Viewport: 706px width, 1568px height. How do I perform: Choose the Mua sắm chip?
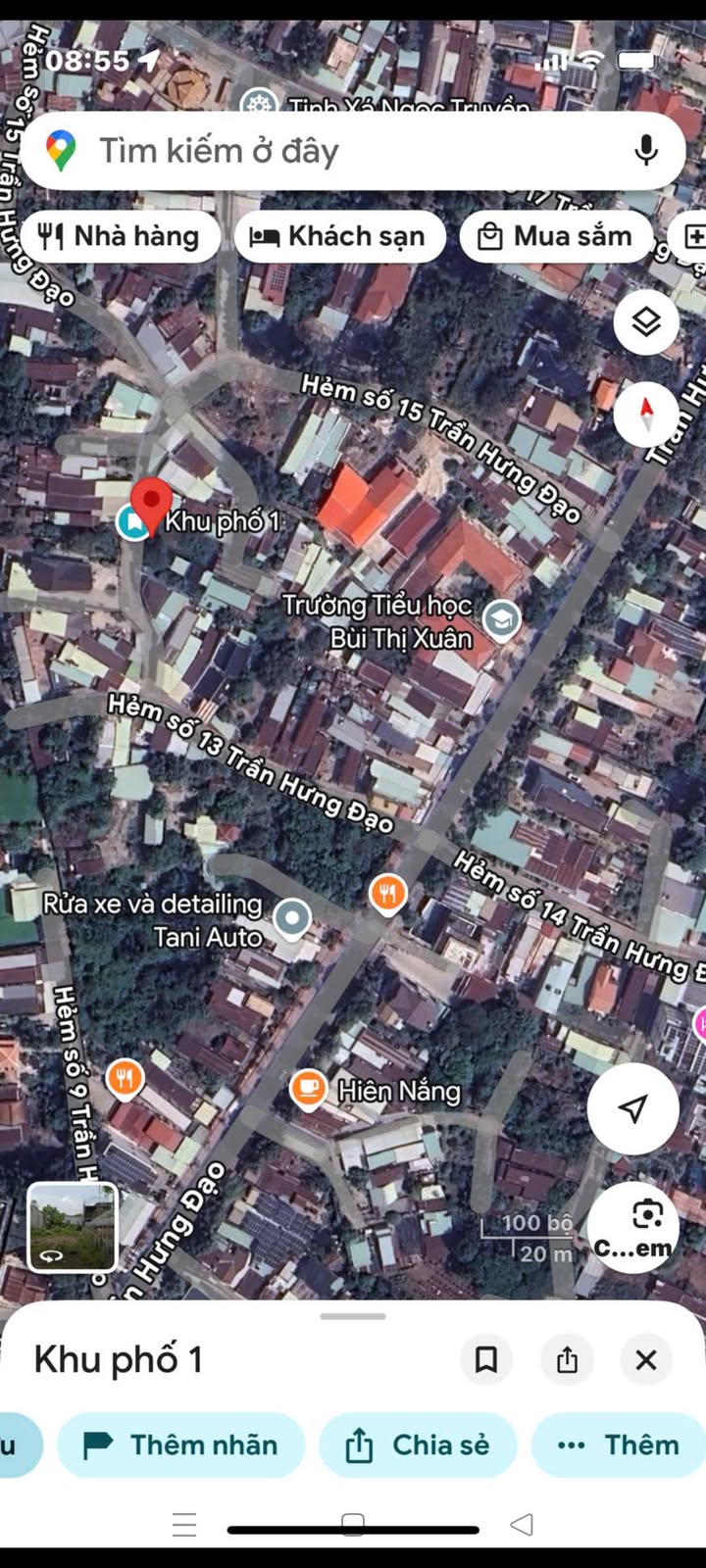pyautogui.click(x=555, y=236)
